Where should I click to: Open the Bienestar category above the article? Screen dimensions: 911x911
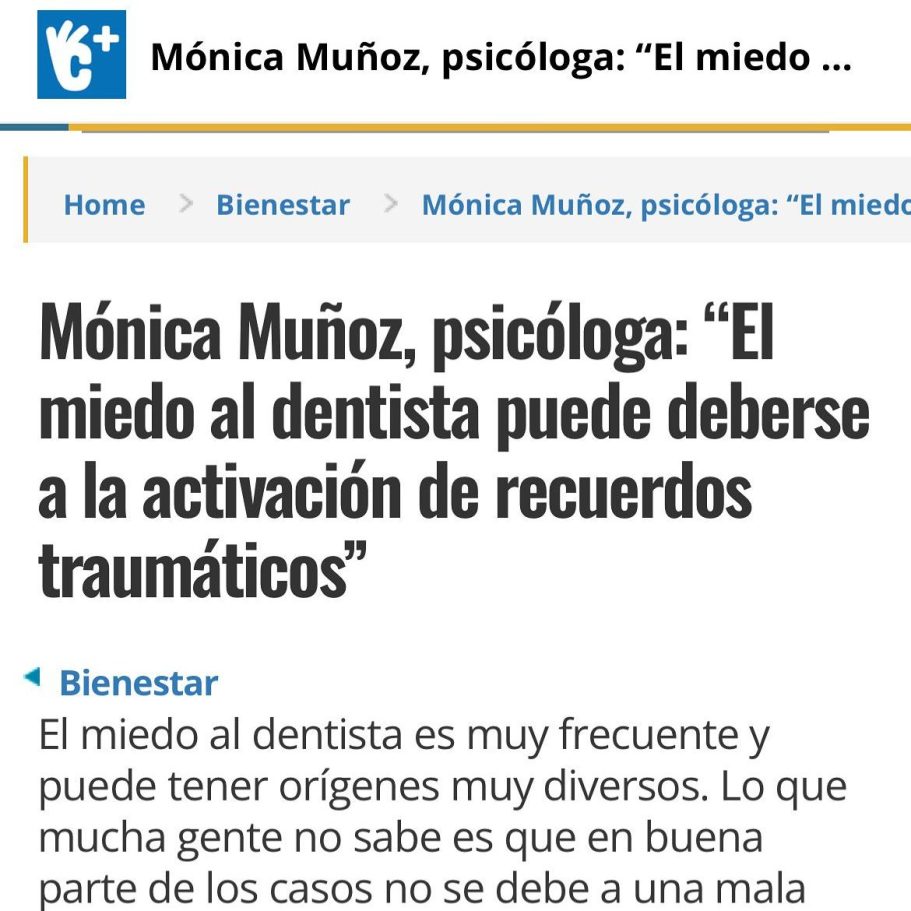(138, 683)
